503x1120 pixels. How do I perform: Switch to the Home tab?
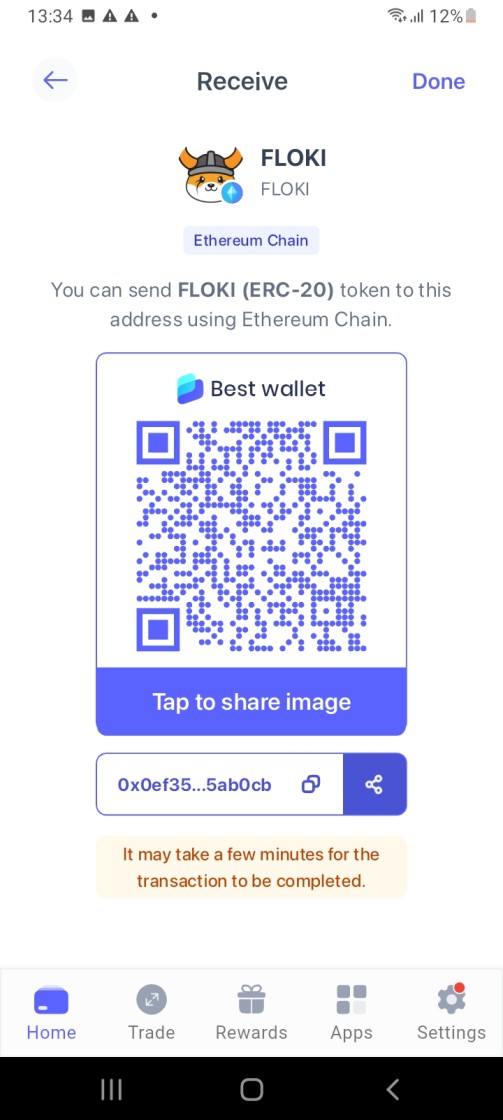tap(51, 1013)
